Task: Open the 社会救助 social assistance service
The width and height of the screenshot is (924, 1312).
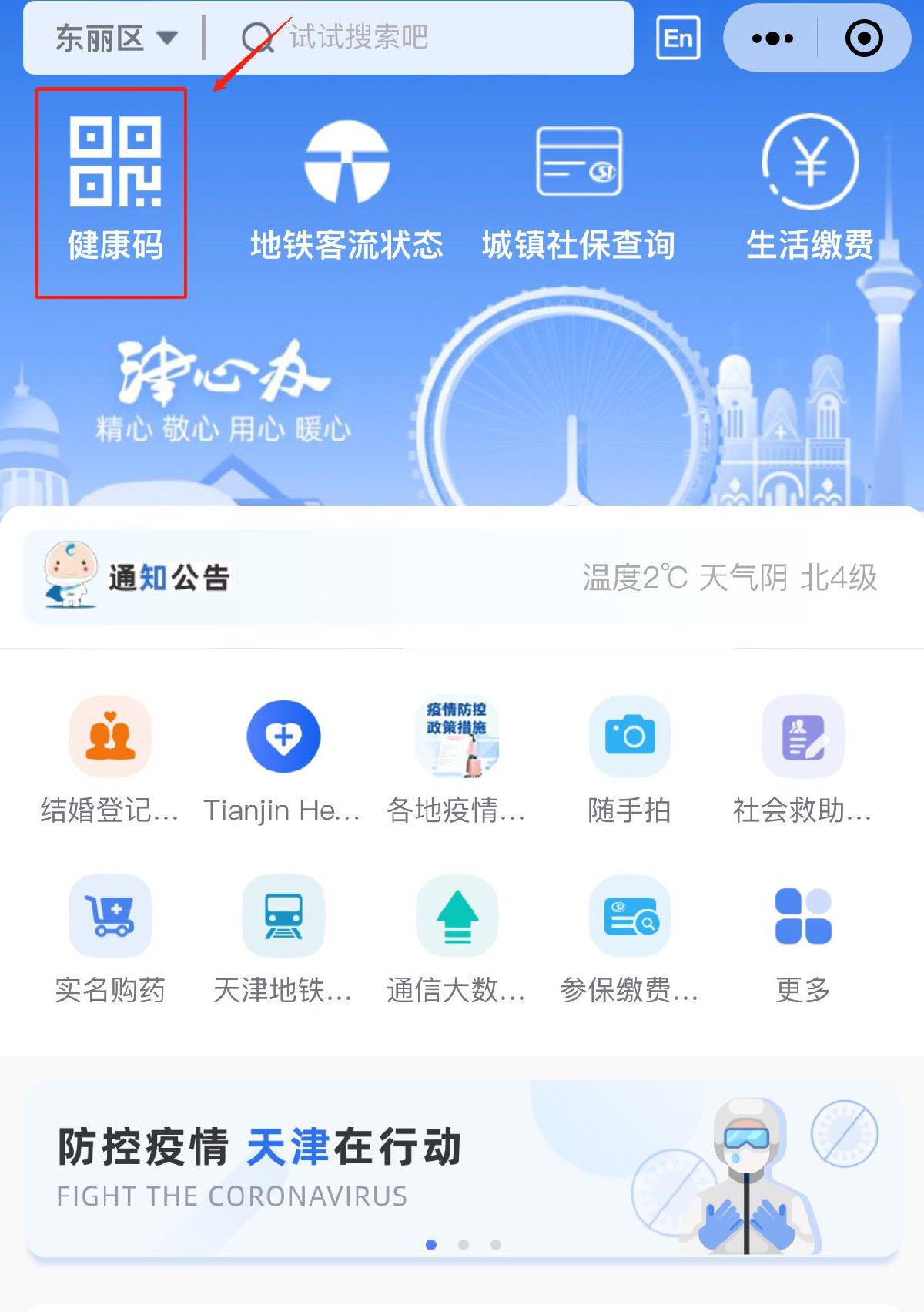Action: [803, 759]
